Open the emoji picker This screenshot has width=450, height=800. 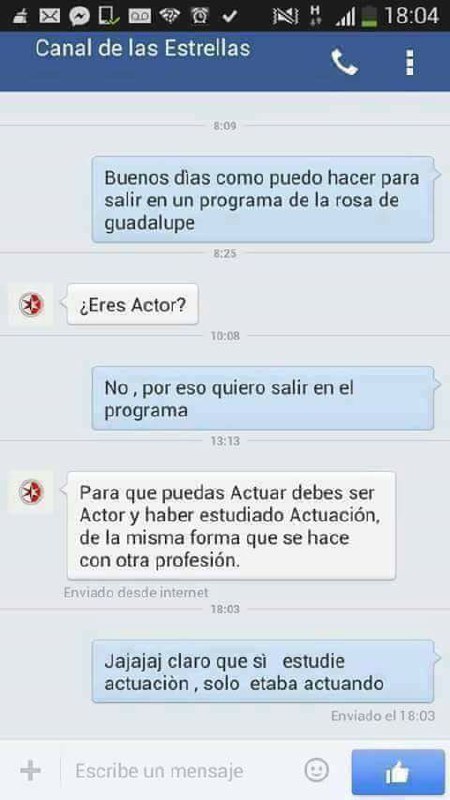317,770
